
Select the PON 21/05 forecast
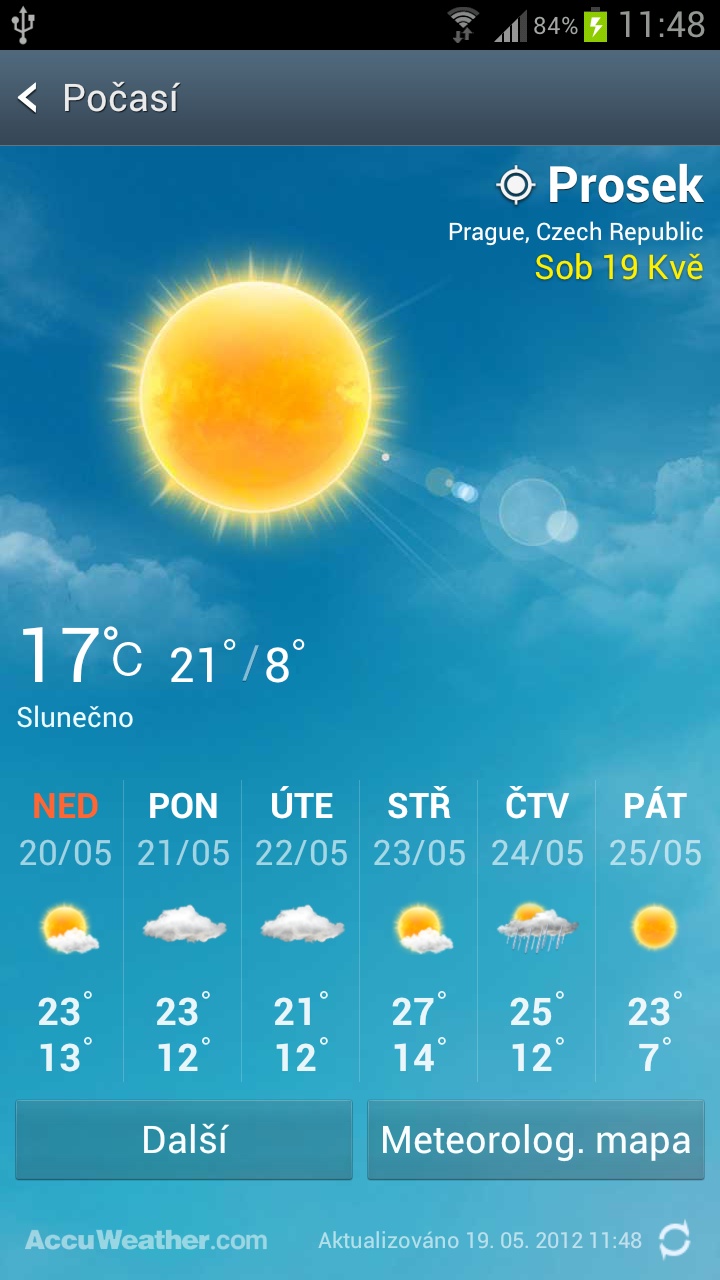tap(183, 930)
